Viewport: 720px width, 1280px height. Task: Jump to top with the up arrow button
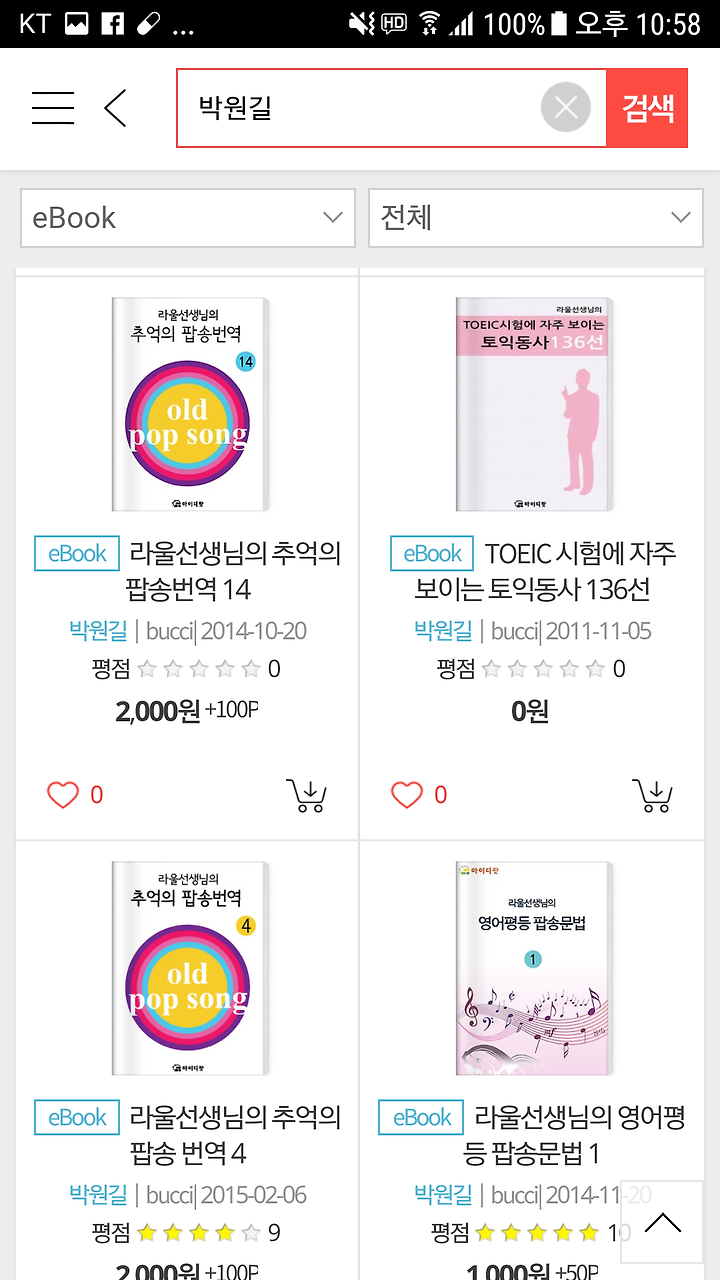pos(662,1222)
